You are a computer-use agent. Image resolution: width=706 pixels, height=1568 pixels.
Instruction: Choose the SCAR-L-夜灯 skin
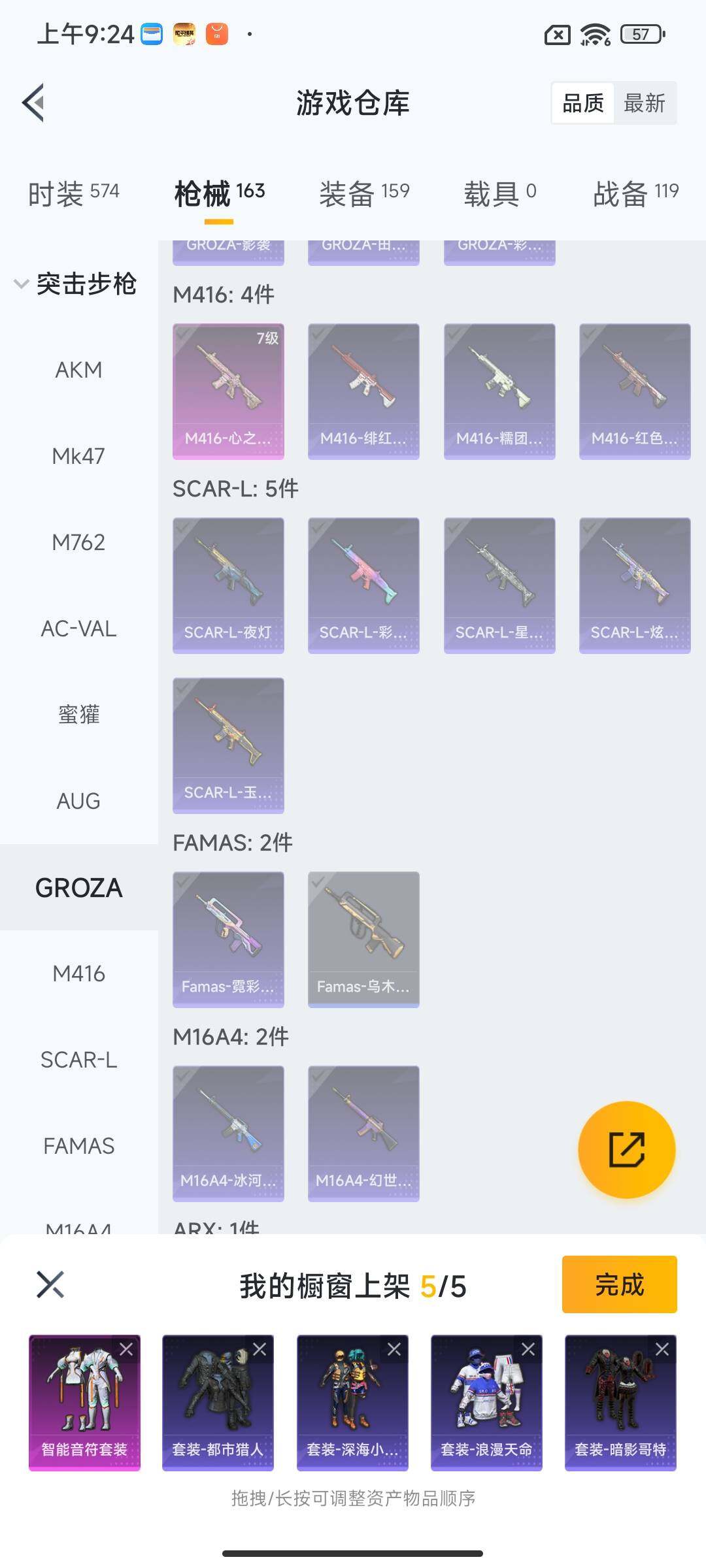pyautogui.click(x=228, y=585)
